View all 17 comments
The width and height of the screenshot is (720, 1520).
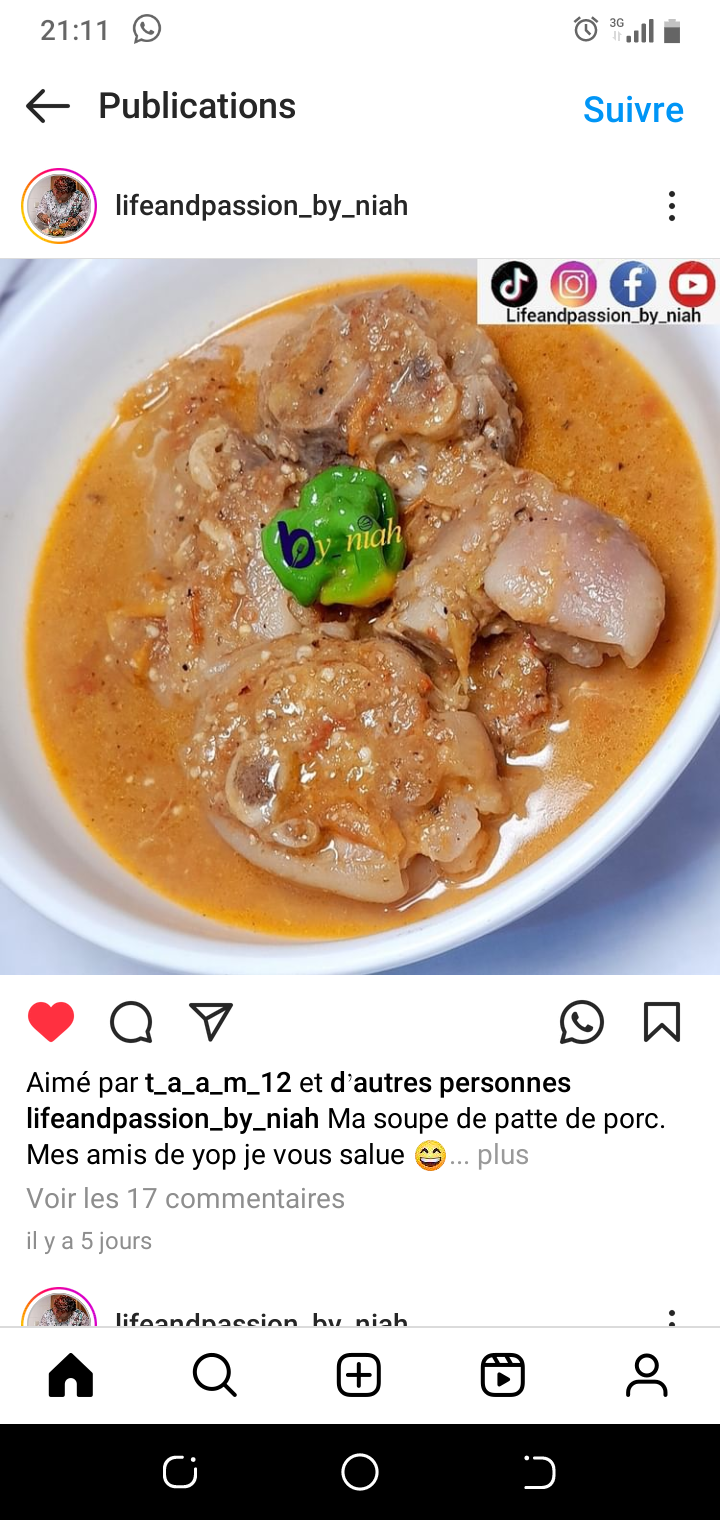(185, 1198)
